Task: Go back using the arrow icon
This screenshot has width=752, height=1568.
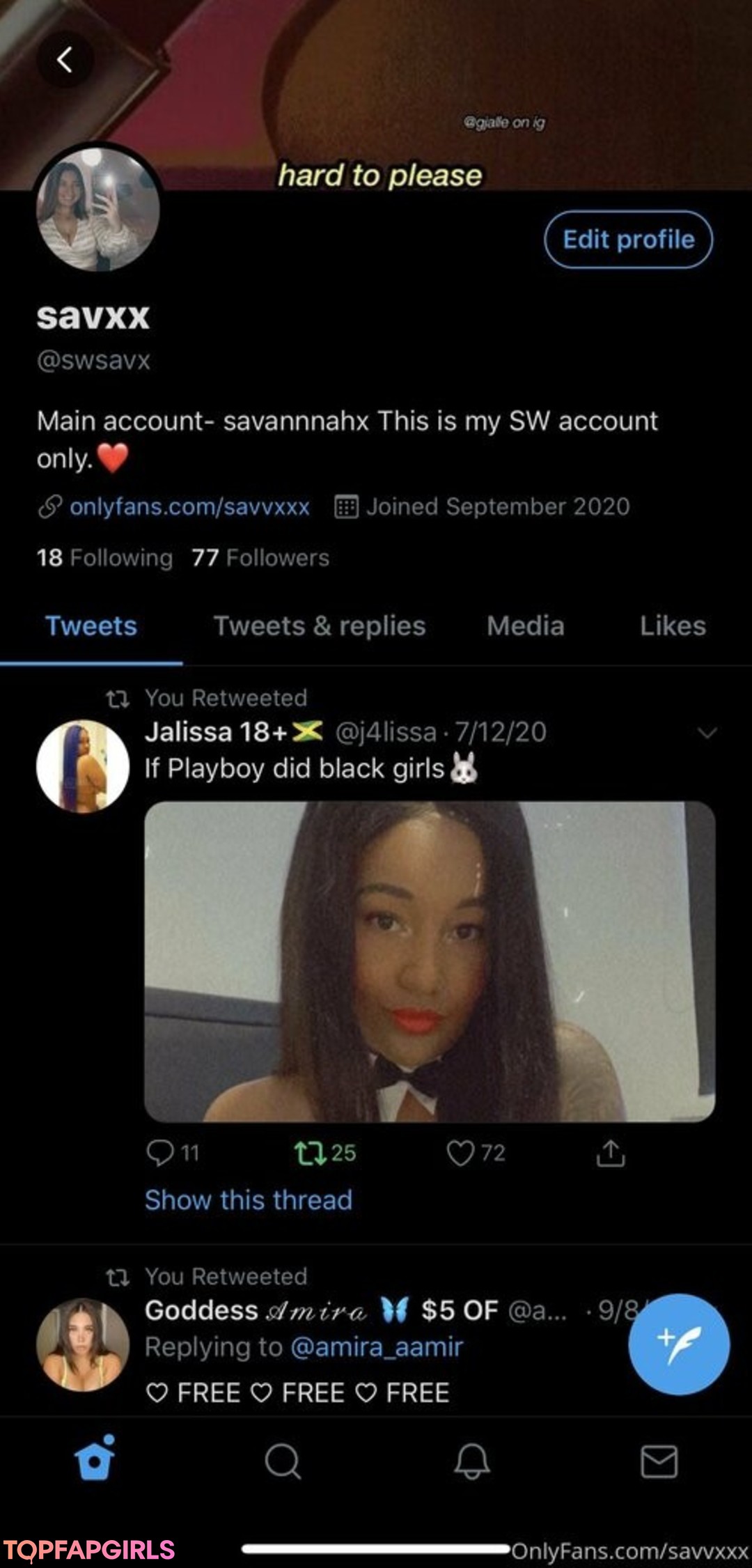Action: 65,60
